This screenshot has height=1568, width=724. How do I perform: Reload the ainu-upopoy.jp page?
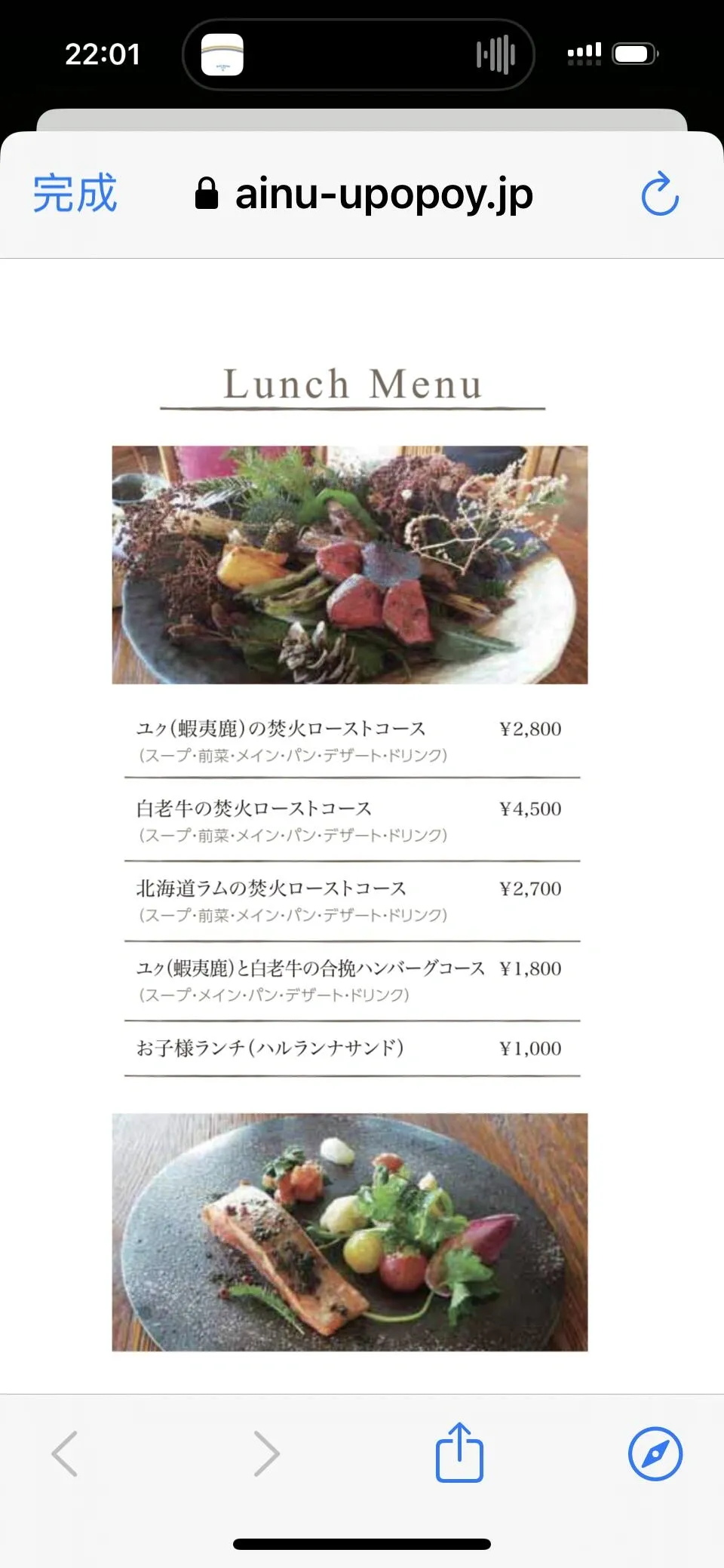tap(660, 195)
